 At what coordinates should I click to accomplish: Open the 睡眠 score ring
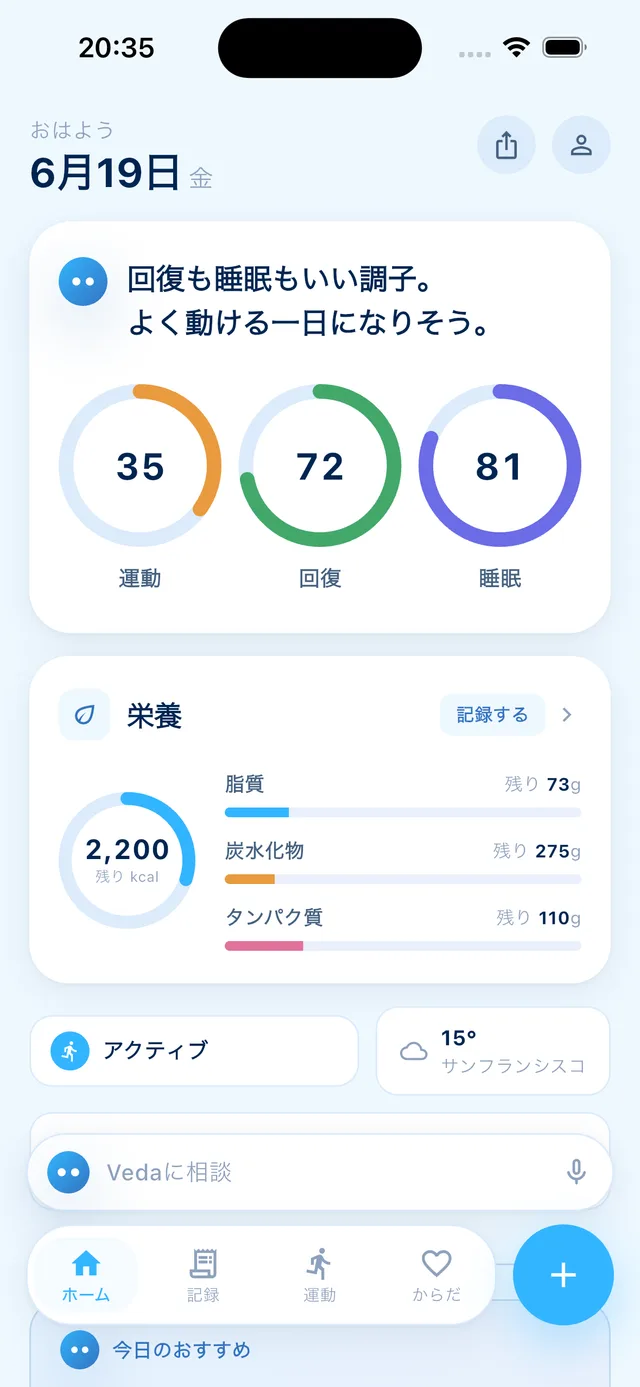(x=500, y=466)
